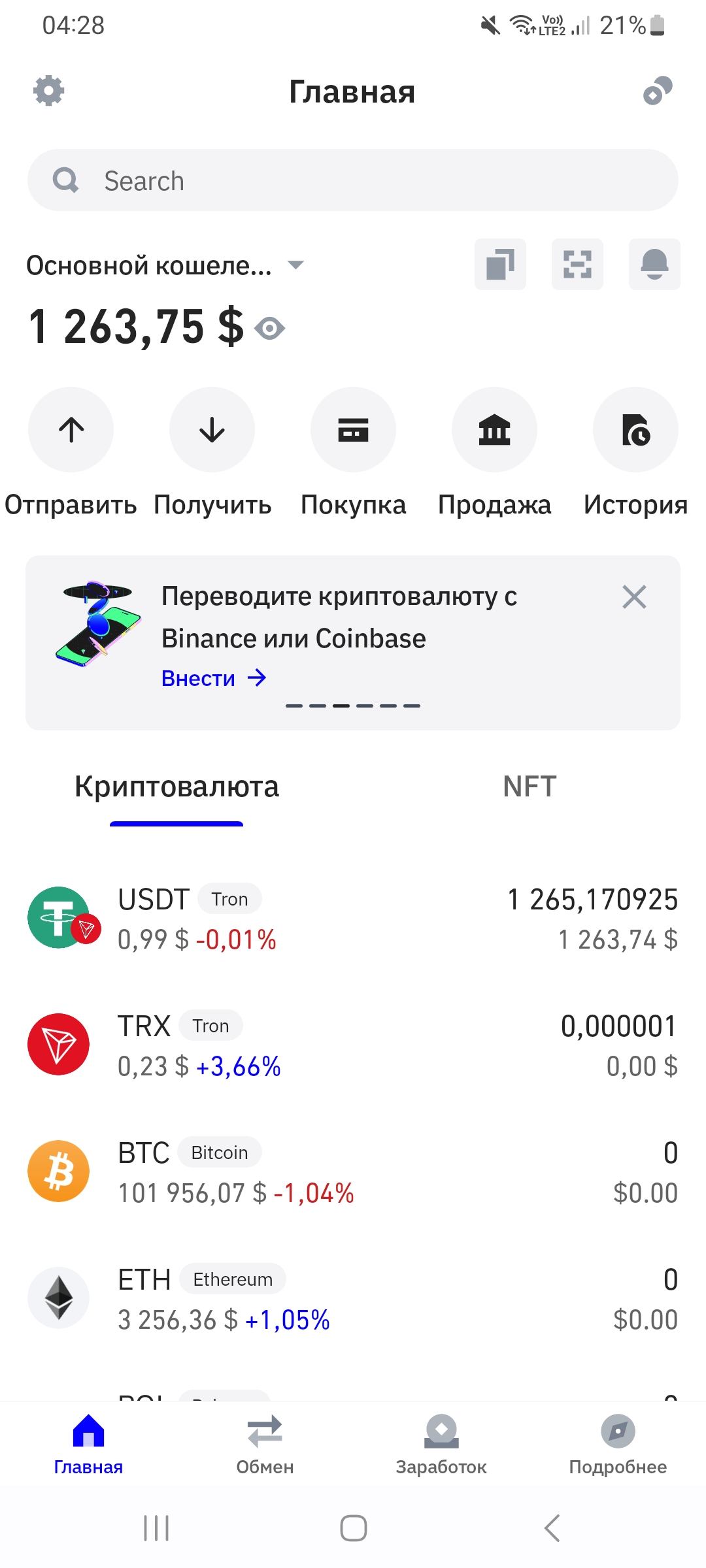Open the BTC Bitcoin asset row
Screen dimensions: 706x1568
pos(353,1171)
